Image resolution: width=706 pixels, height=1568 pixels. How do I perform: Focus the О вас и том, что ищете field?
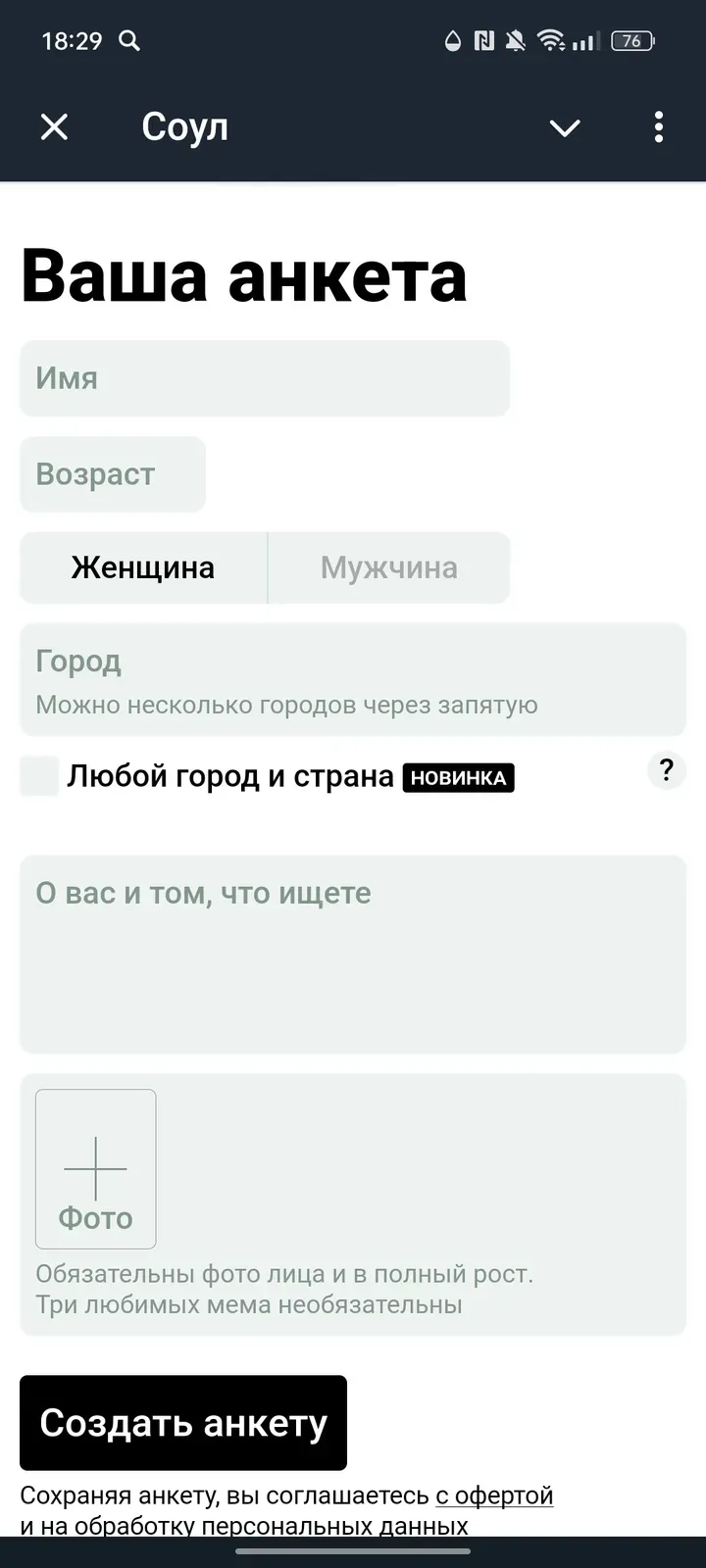click(353, 954)
